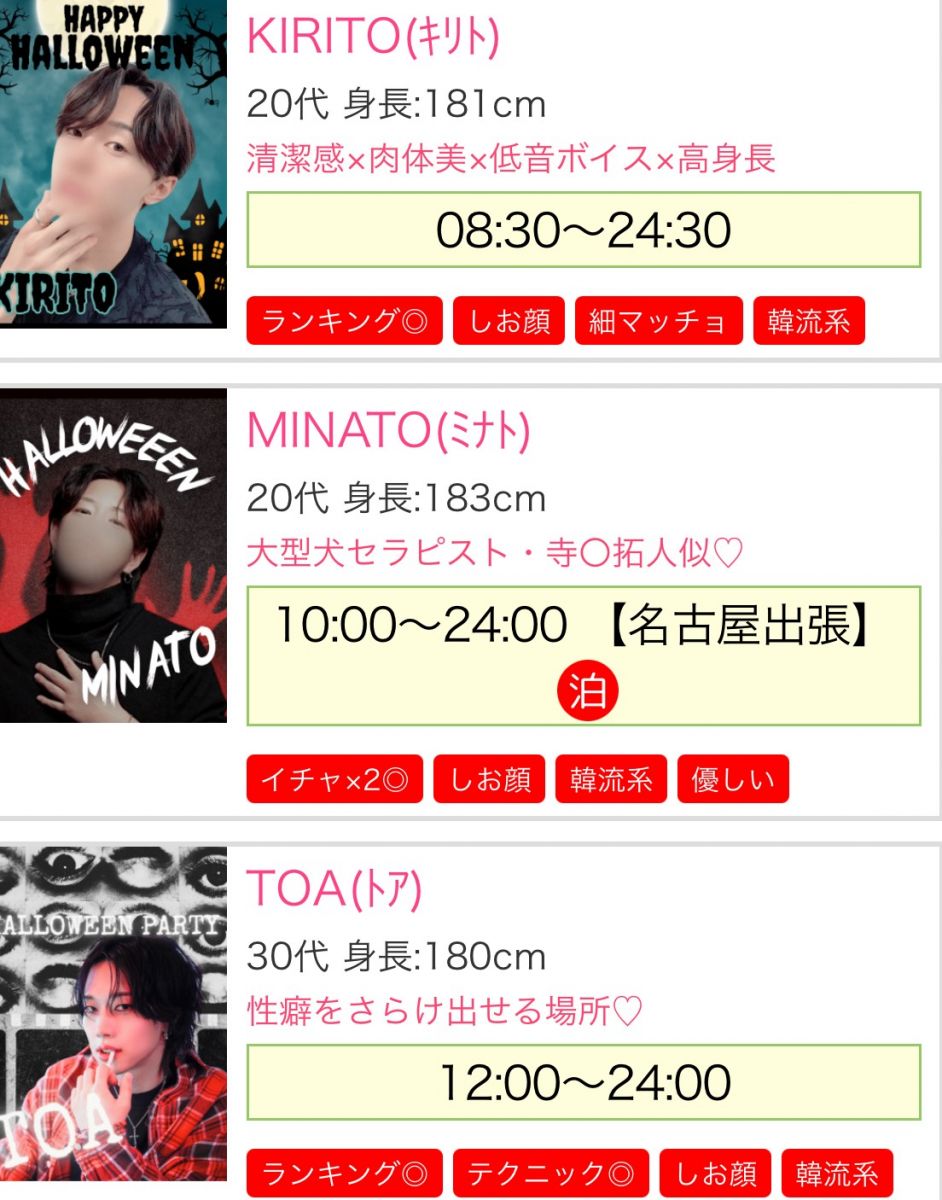View TOA's Halloween party photo
Viewport: 942px width, 1200px height.
(113, 1021)
